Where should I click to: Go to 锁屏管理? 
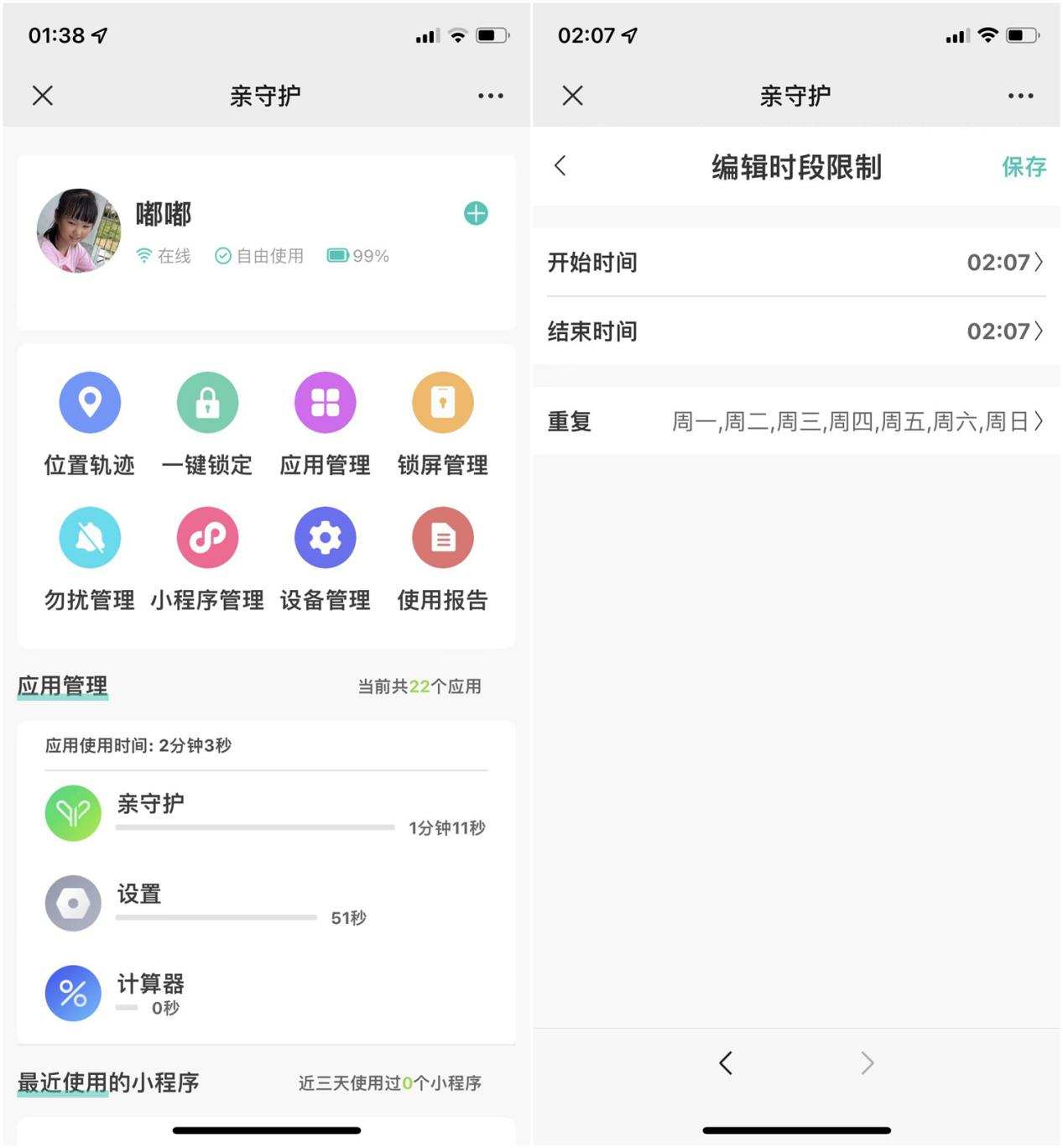(x=442, y=404)
